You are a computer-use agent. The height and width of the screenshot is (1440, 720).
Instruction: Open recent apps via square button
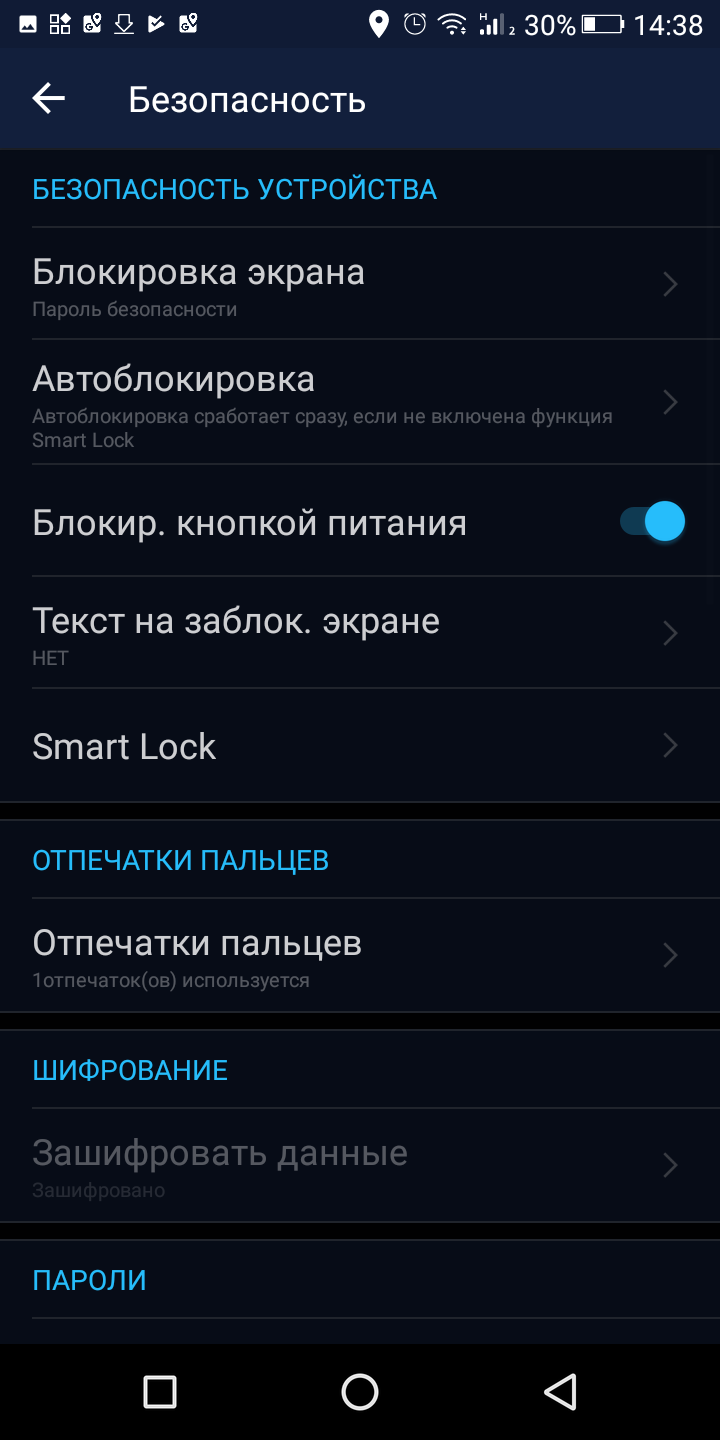160,1391
